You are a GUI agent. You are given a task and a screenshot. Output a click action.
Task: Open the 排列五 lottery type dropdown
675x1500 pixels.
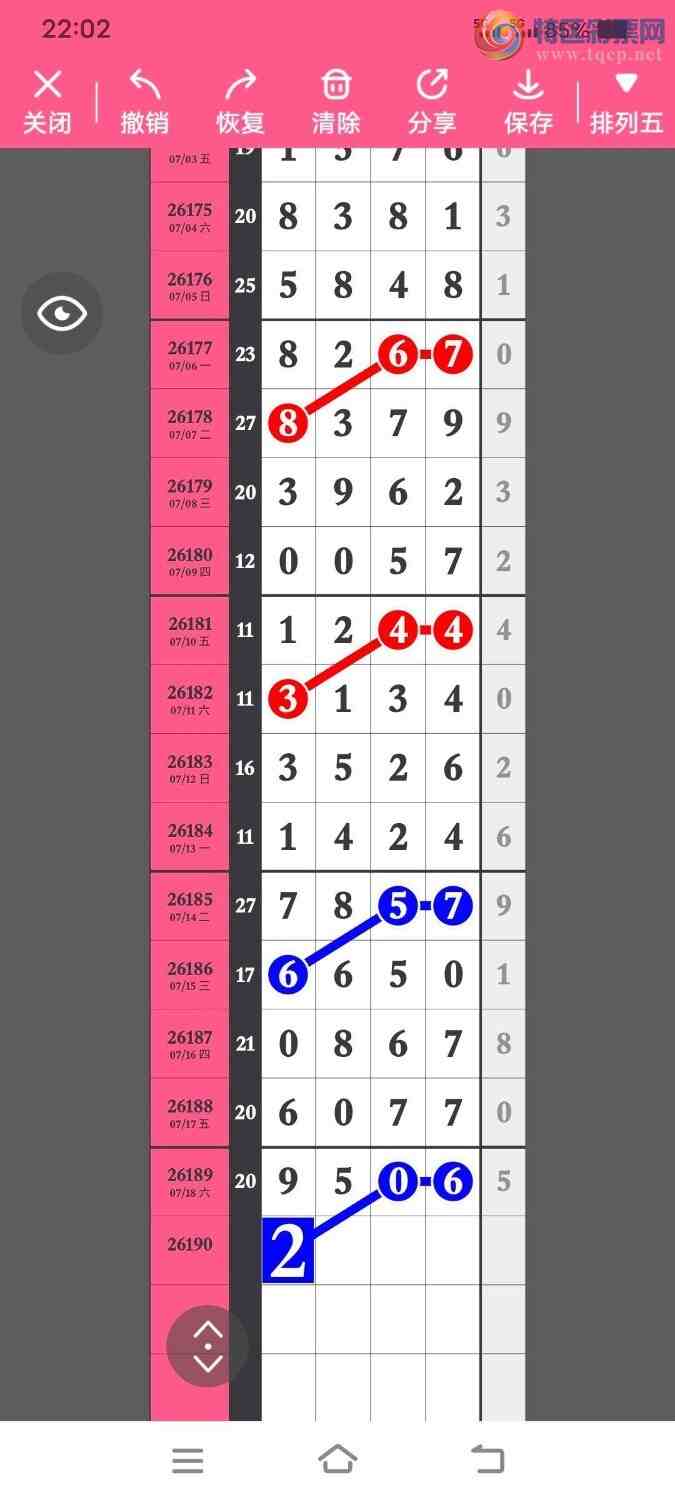tap(627, 102)
